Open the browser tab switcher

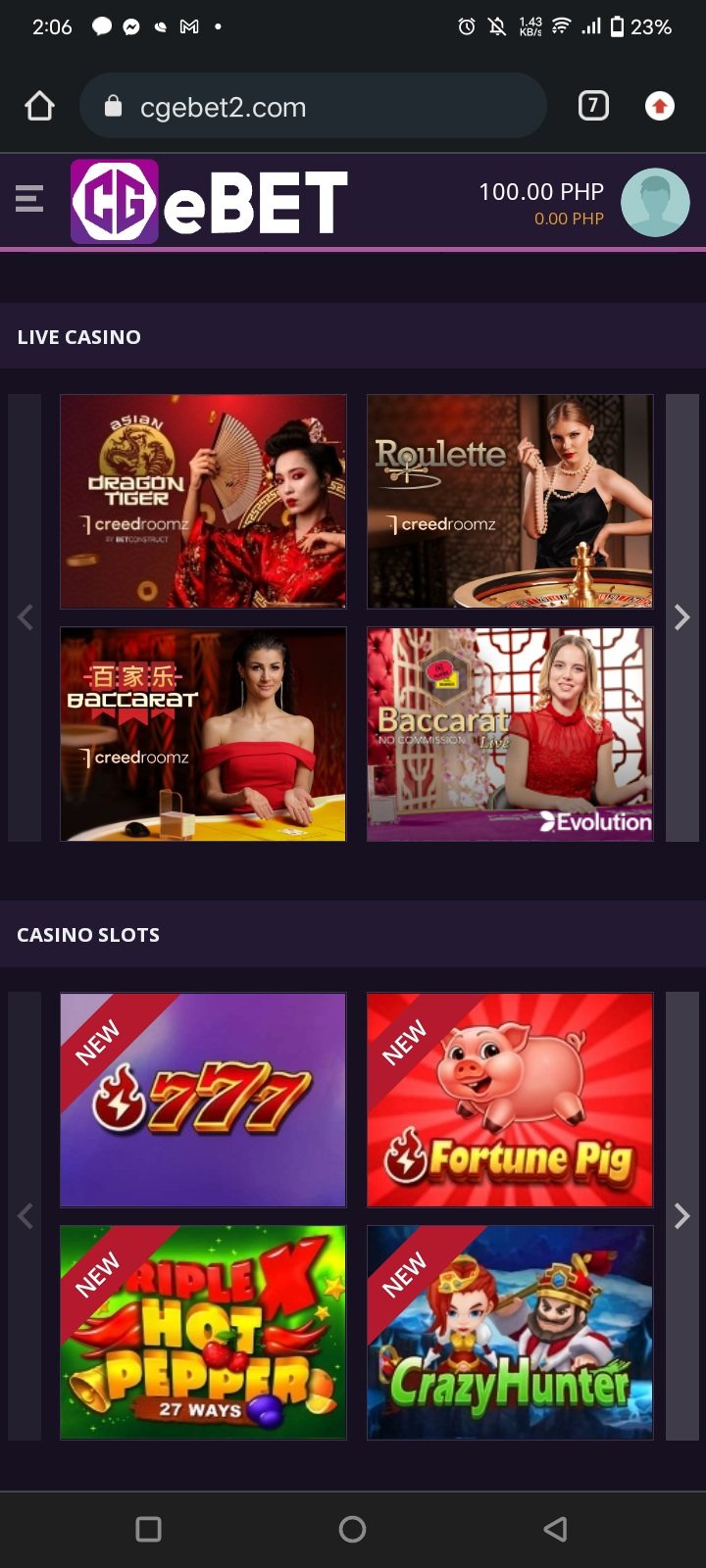593,106
